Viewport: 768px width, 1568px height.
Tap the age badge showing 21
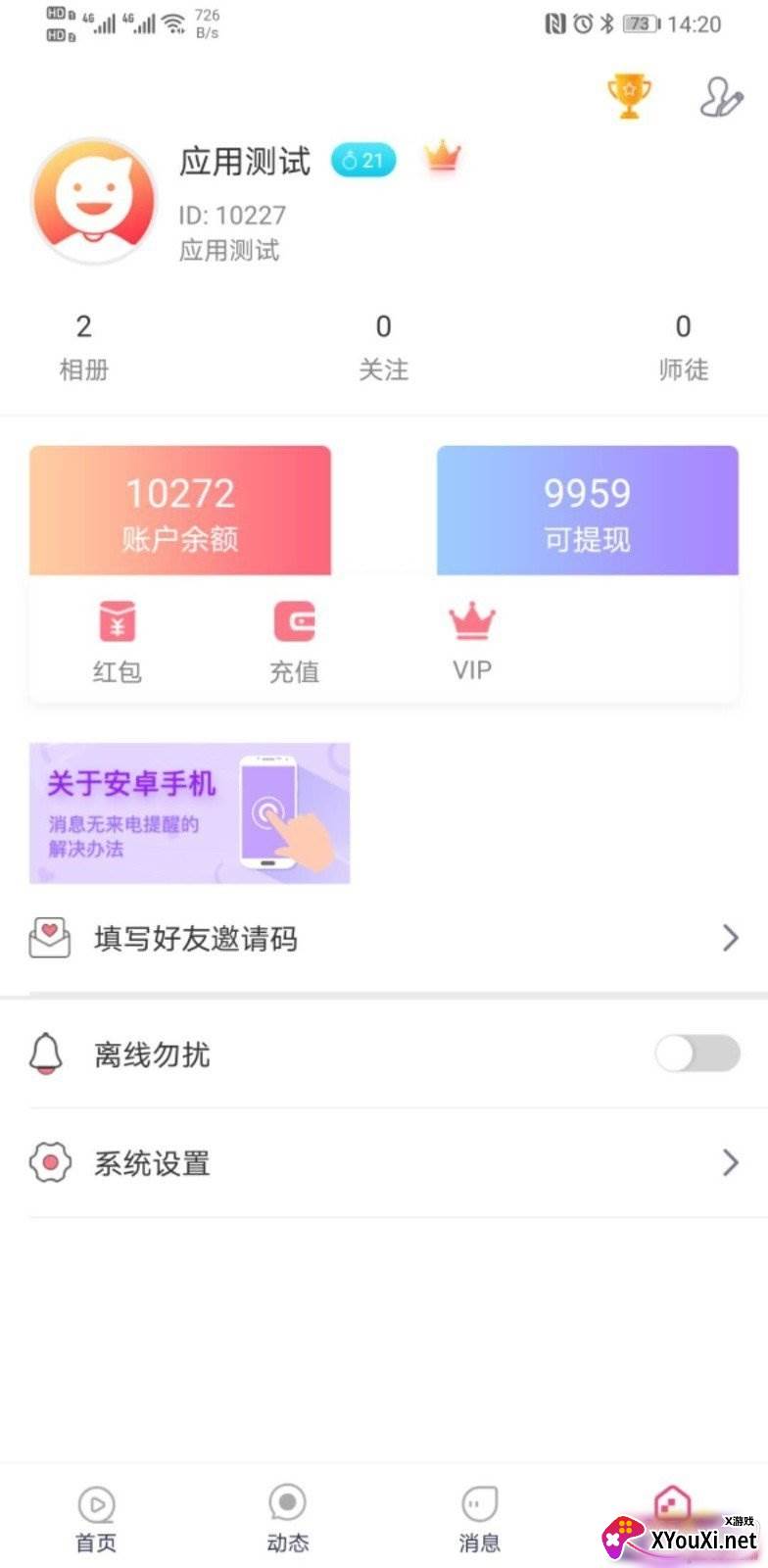[363, 159]
